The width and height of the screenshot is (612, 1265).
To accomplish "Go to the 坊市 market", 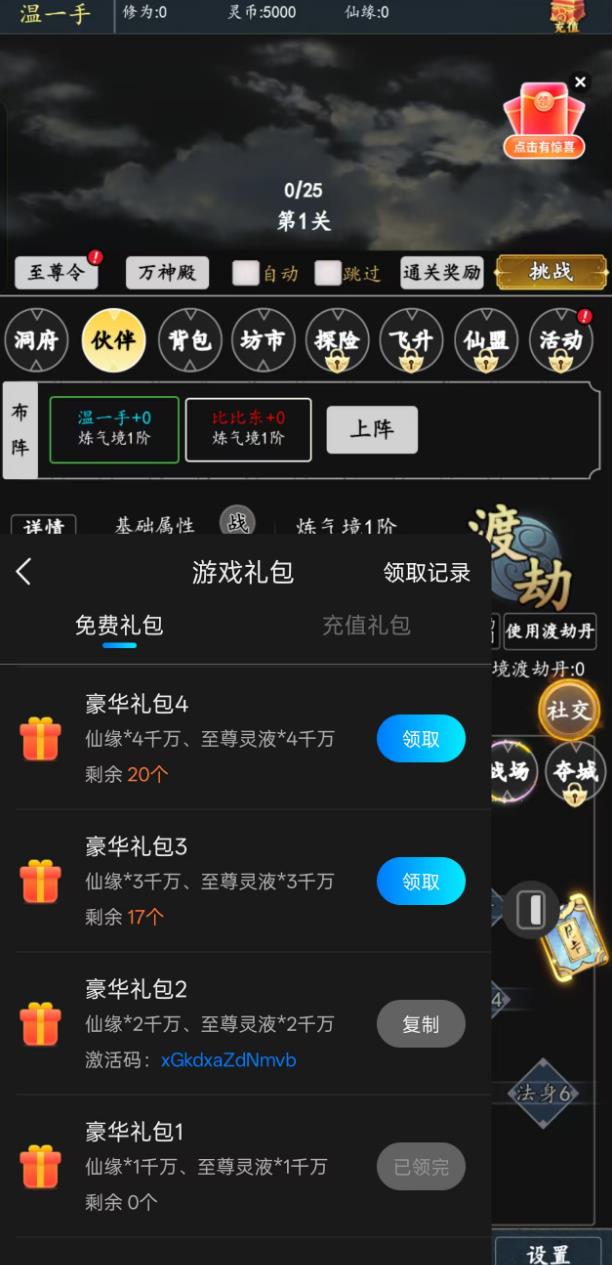I will [x=263, y=341].
